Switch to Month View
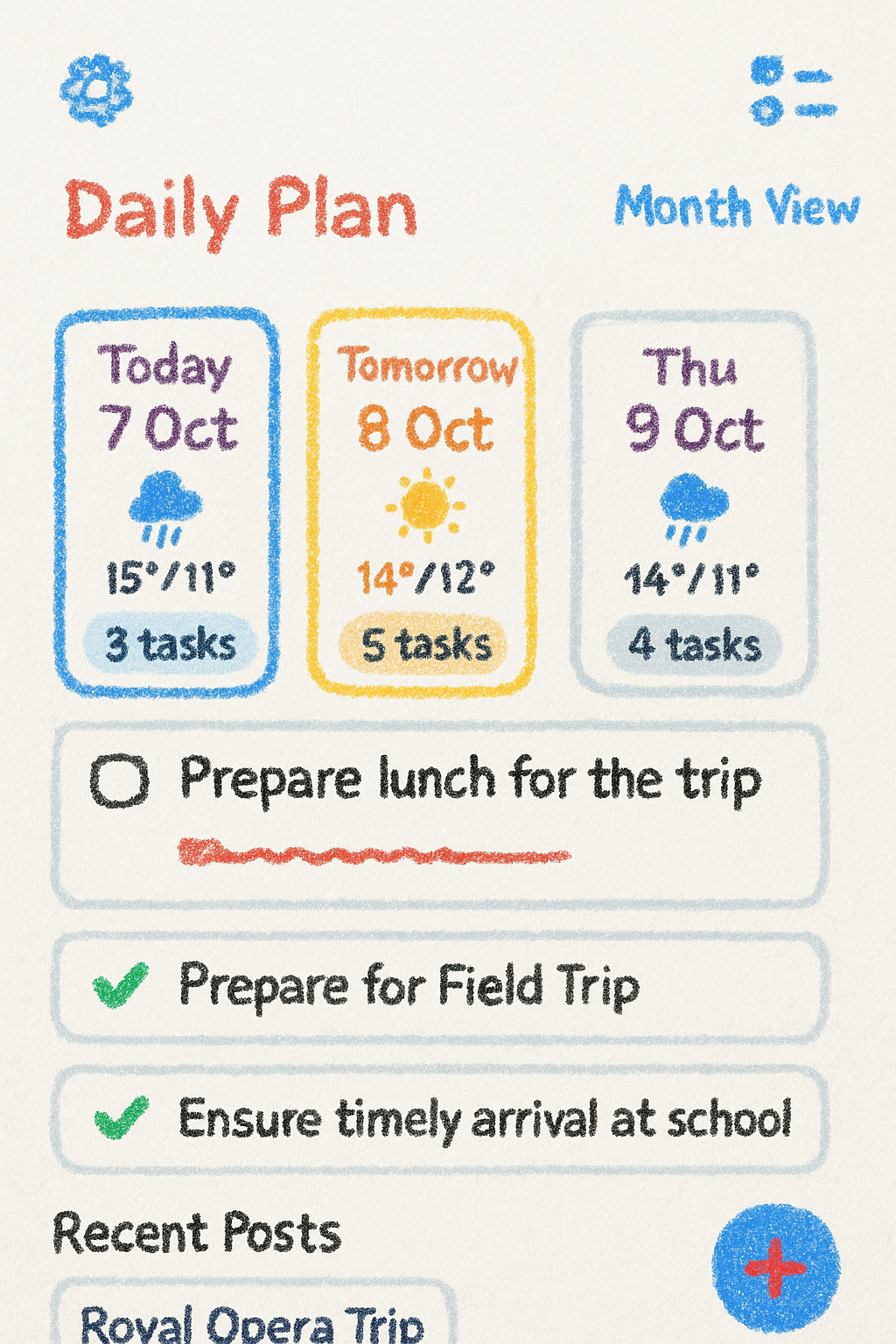Screen dimensions: 896x1344 [x=737, y=208]
